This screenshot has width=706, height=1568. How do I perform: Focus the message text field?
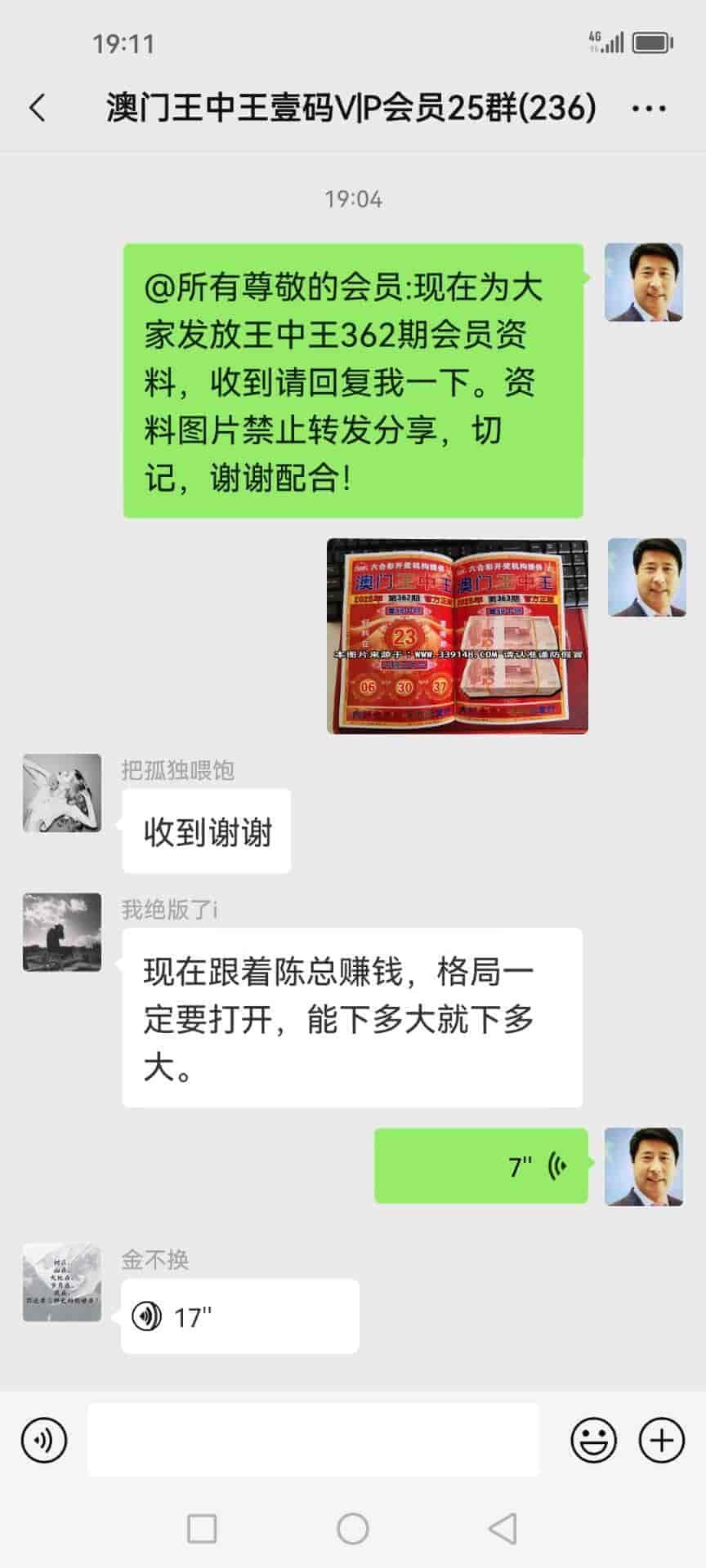click(313, 1440)
